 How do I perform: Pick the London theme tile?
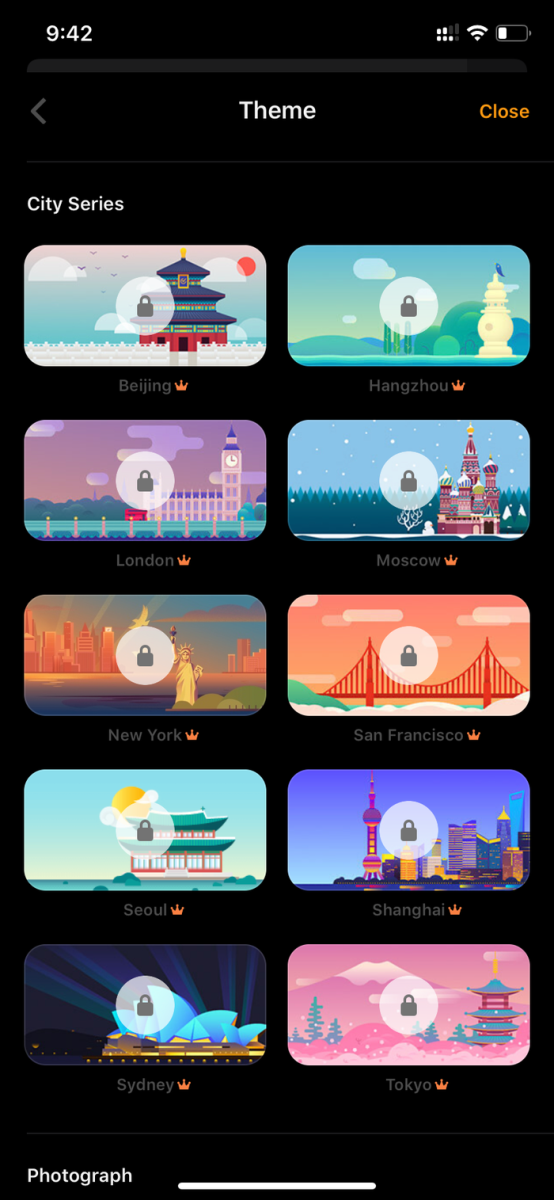pos(145,481)
